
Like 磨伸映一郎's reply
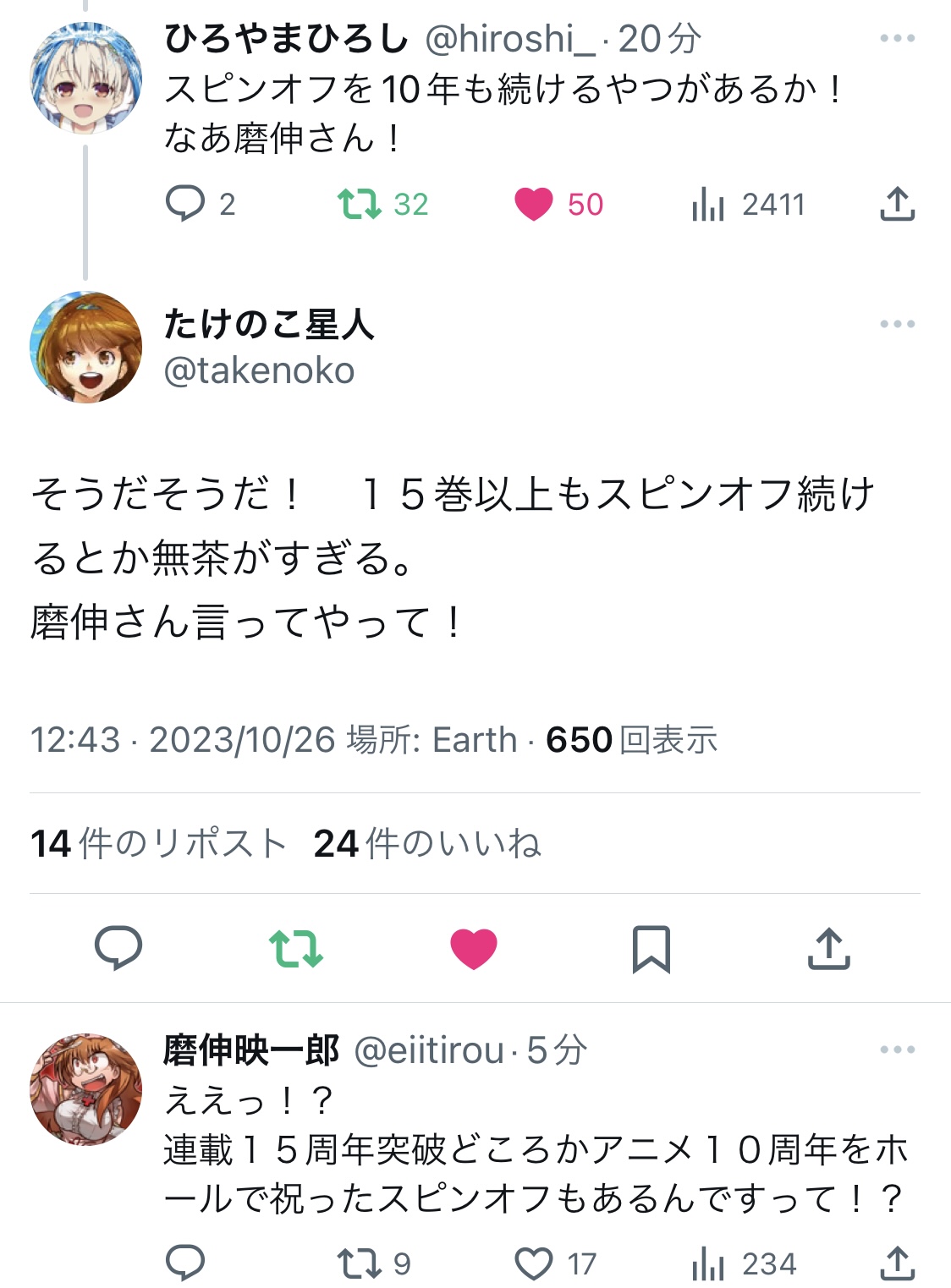click(534, 1263)
